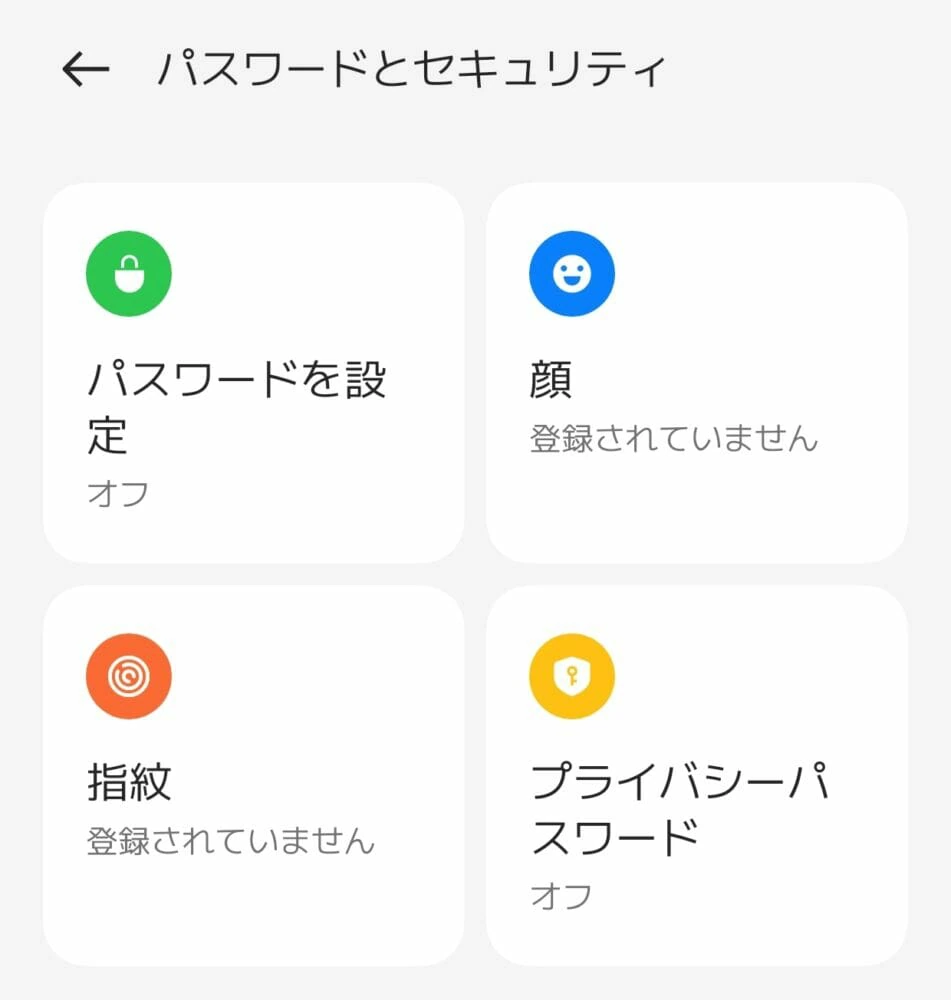Open the 指紋 fingerprint card
The image size is (951, 1000).
click(x=253, y=775)
